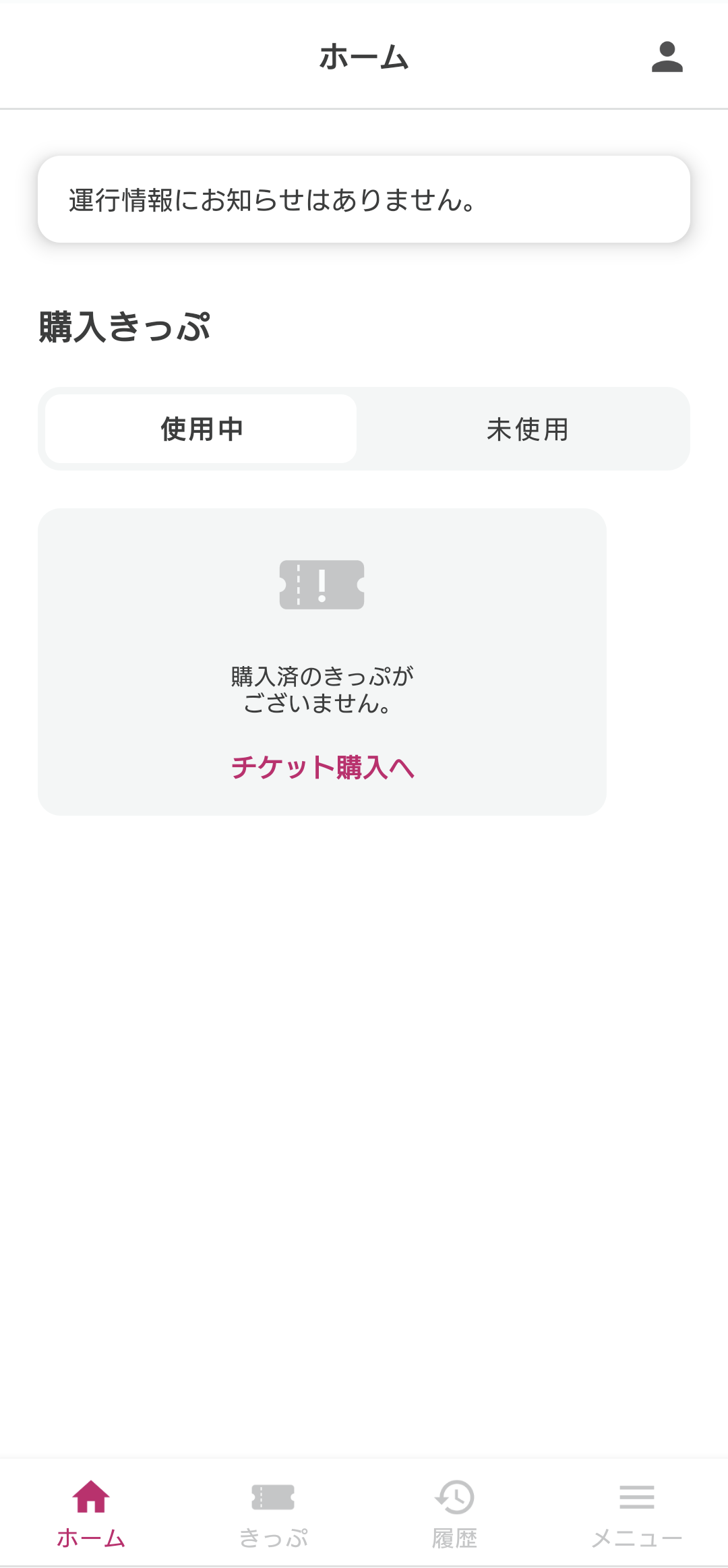Open チケット購入へ purchase link
The image size is (728, 1568).
click(x=322, y=768)
